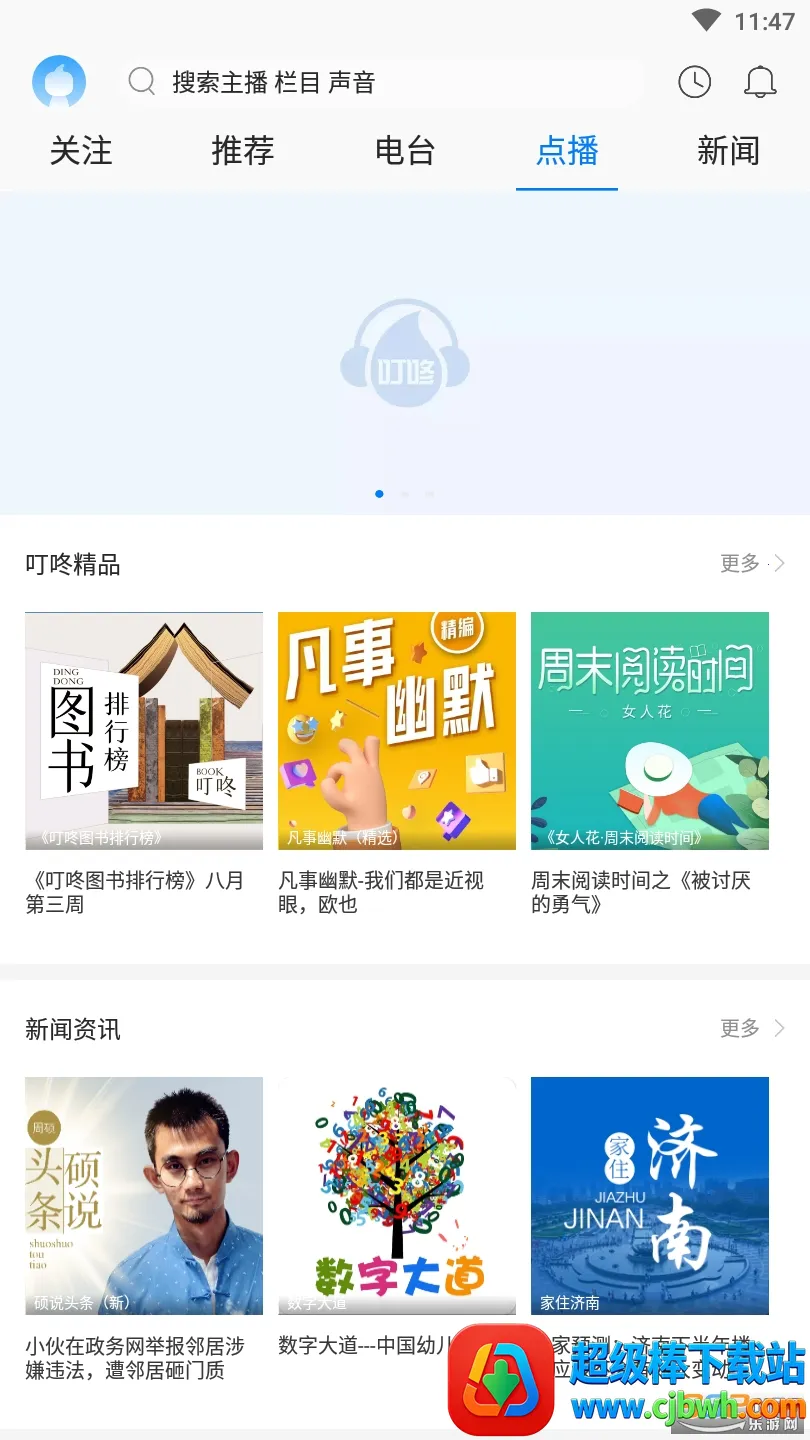Switch to the 关注 tab
The image size is (810, 1440).
(x=81, y=151)
